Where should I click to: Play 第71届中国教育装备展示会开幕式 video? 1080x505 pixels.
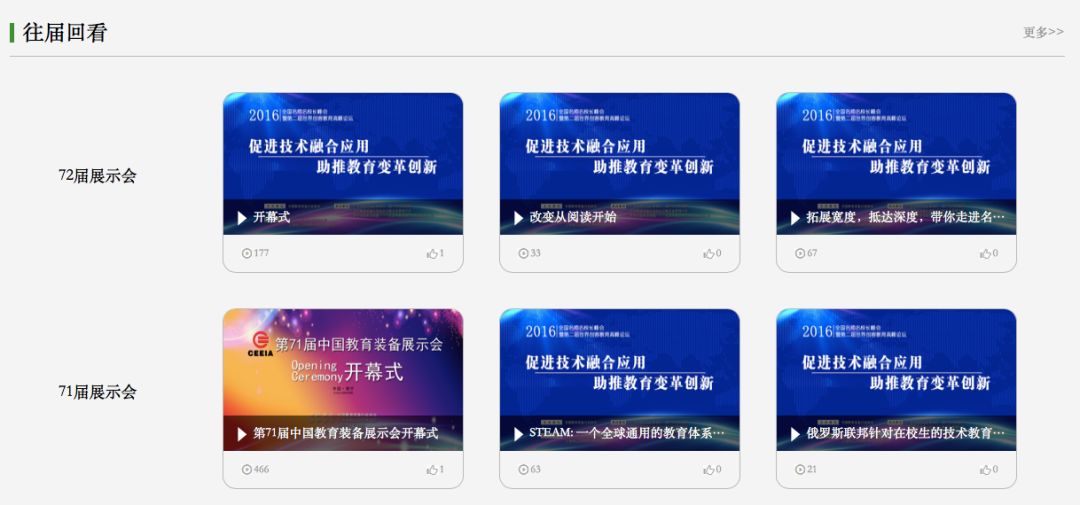342,380
